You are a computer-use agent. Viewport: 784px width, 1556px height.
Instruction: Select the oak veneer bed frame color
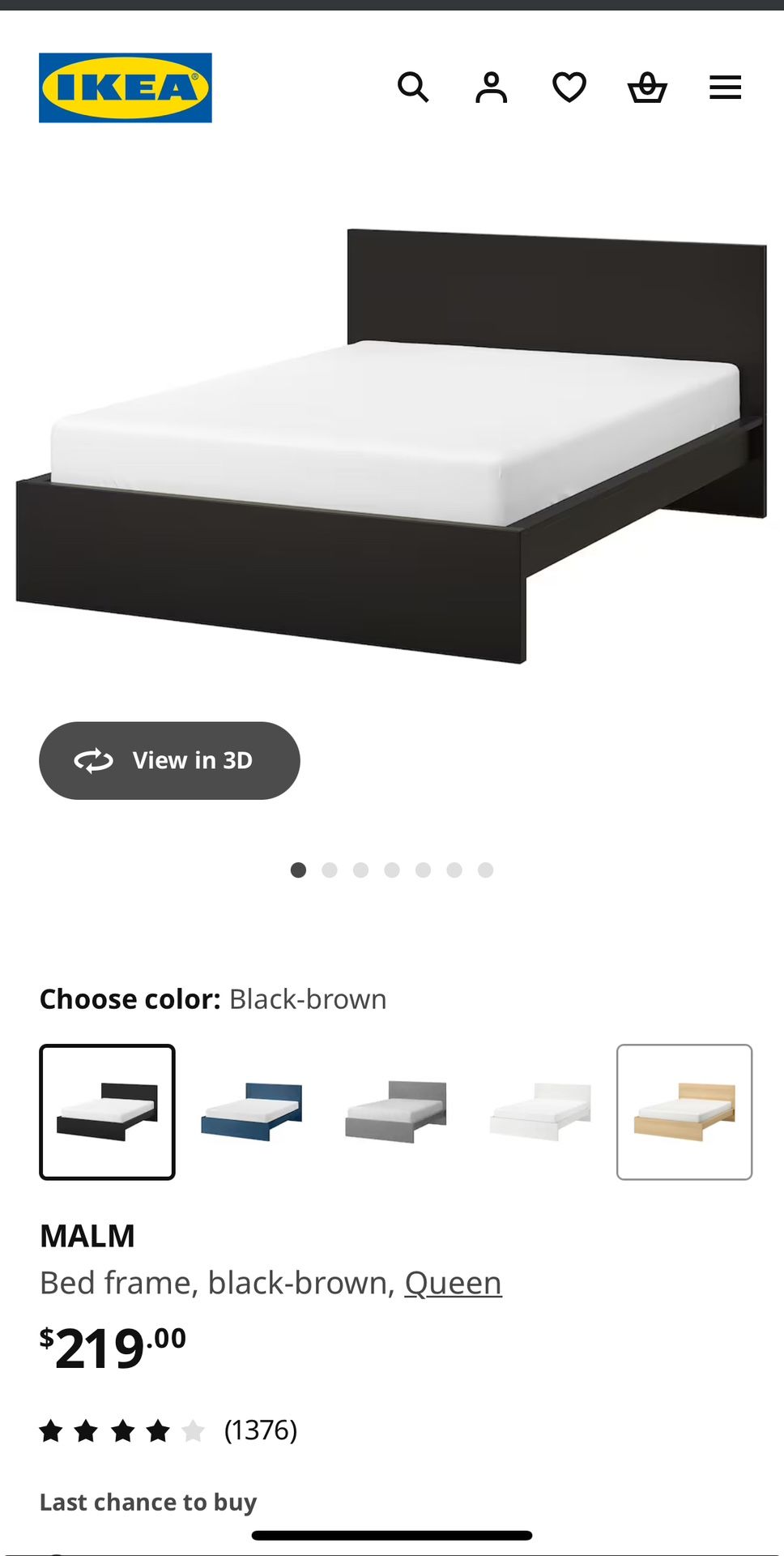pyautogui.click(x=684, y=1112)
